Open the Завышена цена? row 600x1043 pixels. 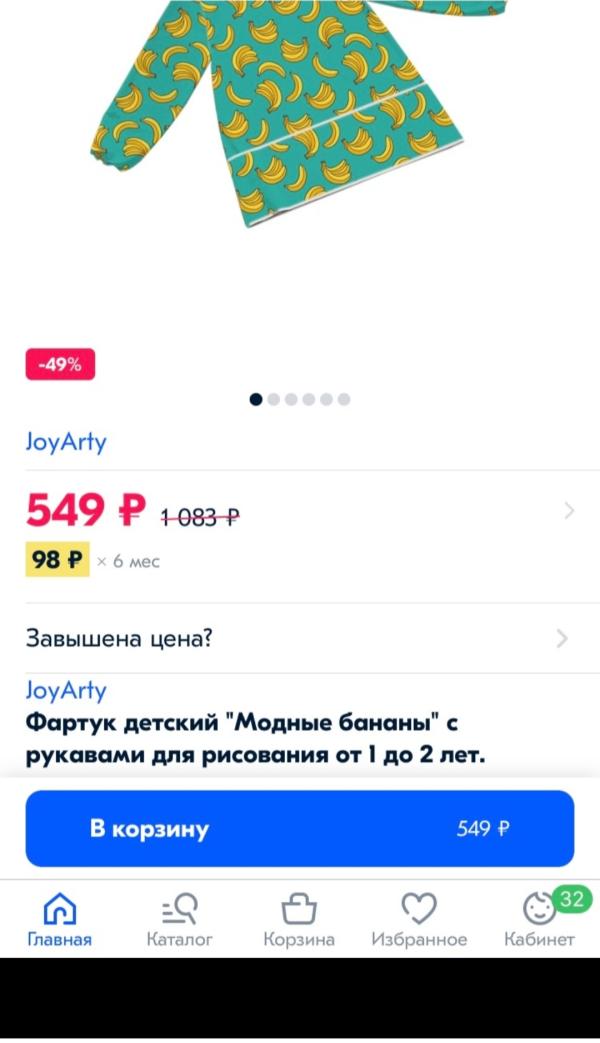pos(299,638)
